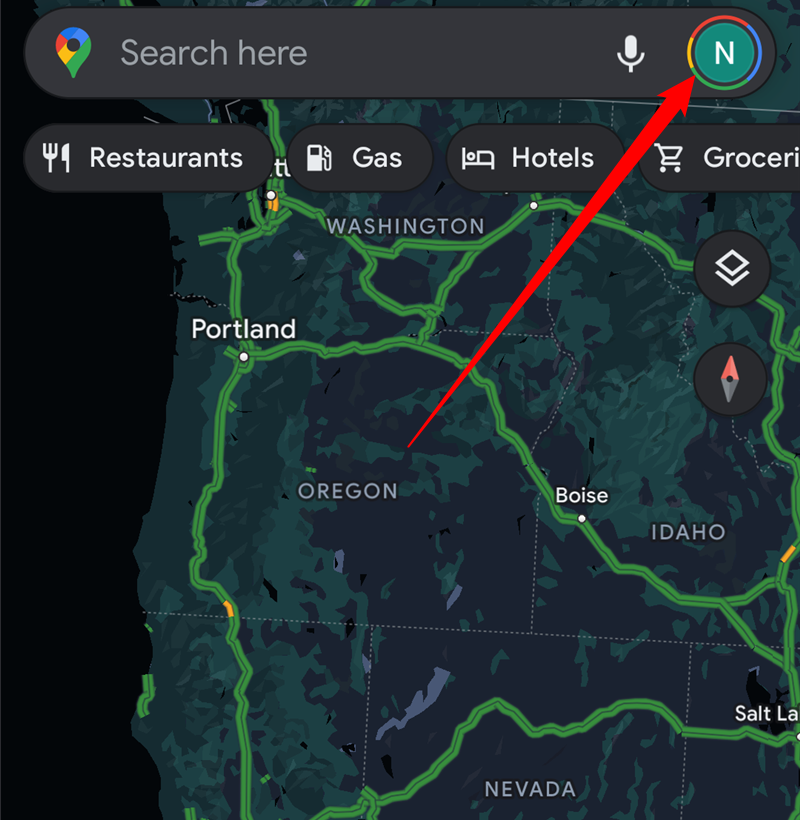This screenshot has height=820, width=800.
Task: Select the Groceries chip
Action: [x=725, y=158]
